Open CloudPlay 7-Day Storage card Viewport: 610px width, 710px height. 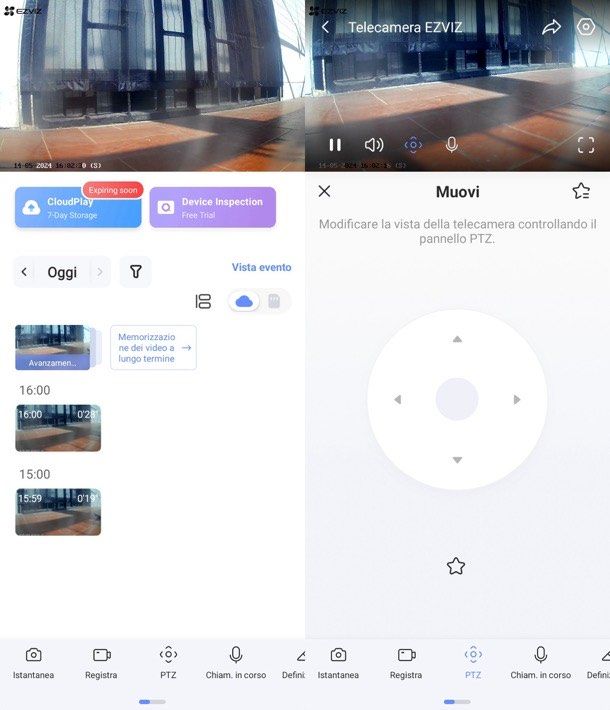[78, 207]
